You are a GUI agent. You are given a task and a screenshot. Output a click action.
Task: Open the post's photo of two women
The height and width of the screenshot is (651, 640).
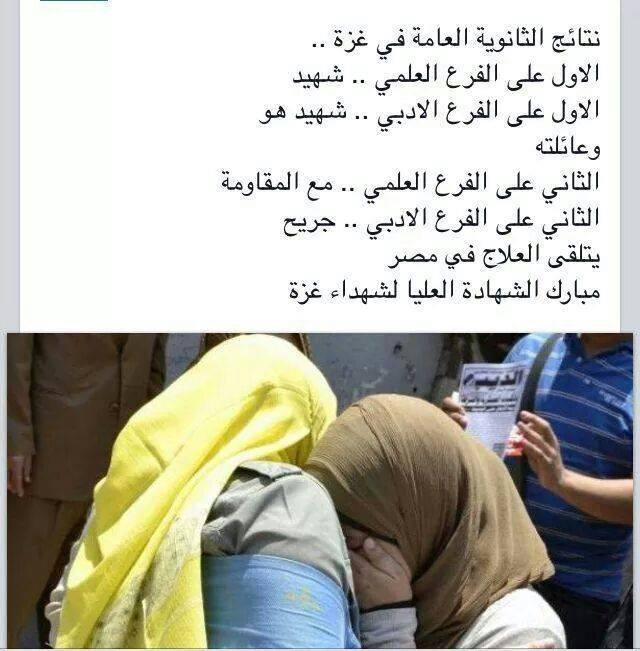pos(320,490)
